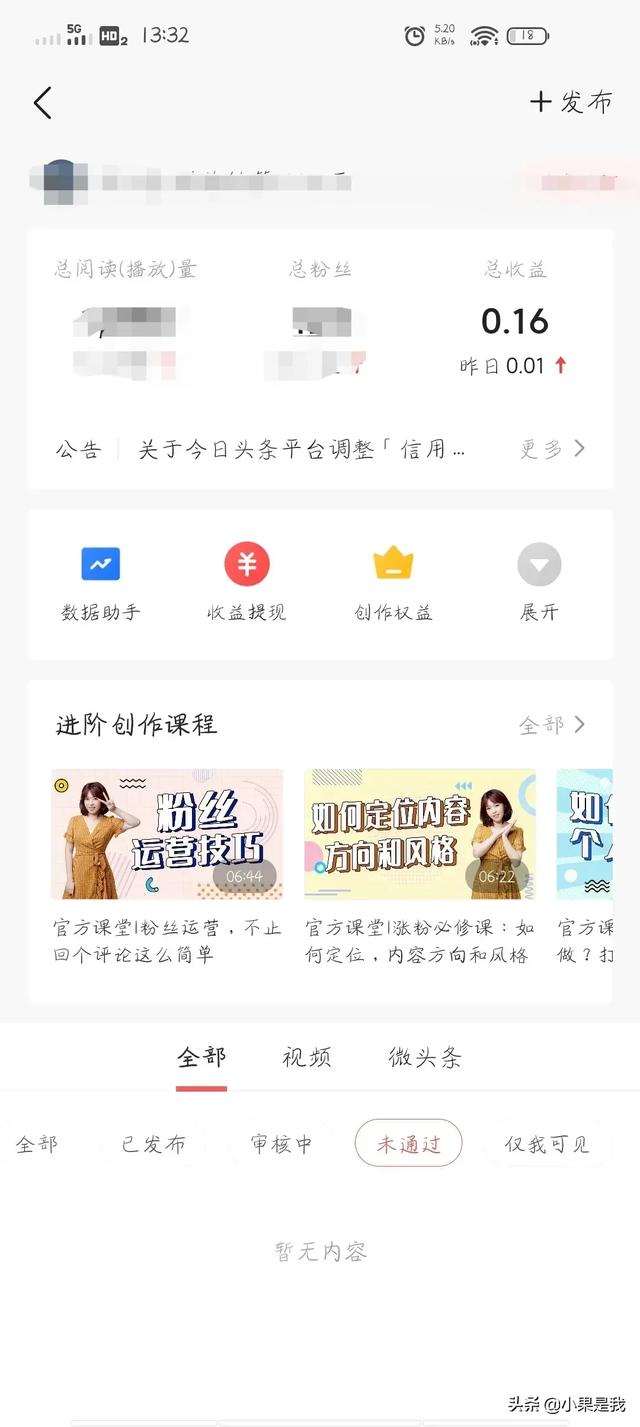Filter by 仅我可见 status
This screenshot has height=1427, width=640.
546,1144
